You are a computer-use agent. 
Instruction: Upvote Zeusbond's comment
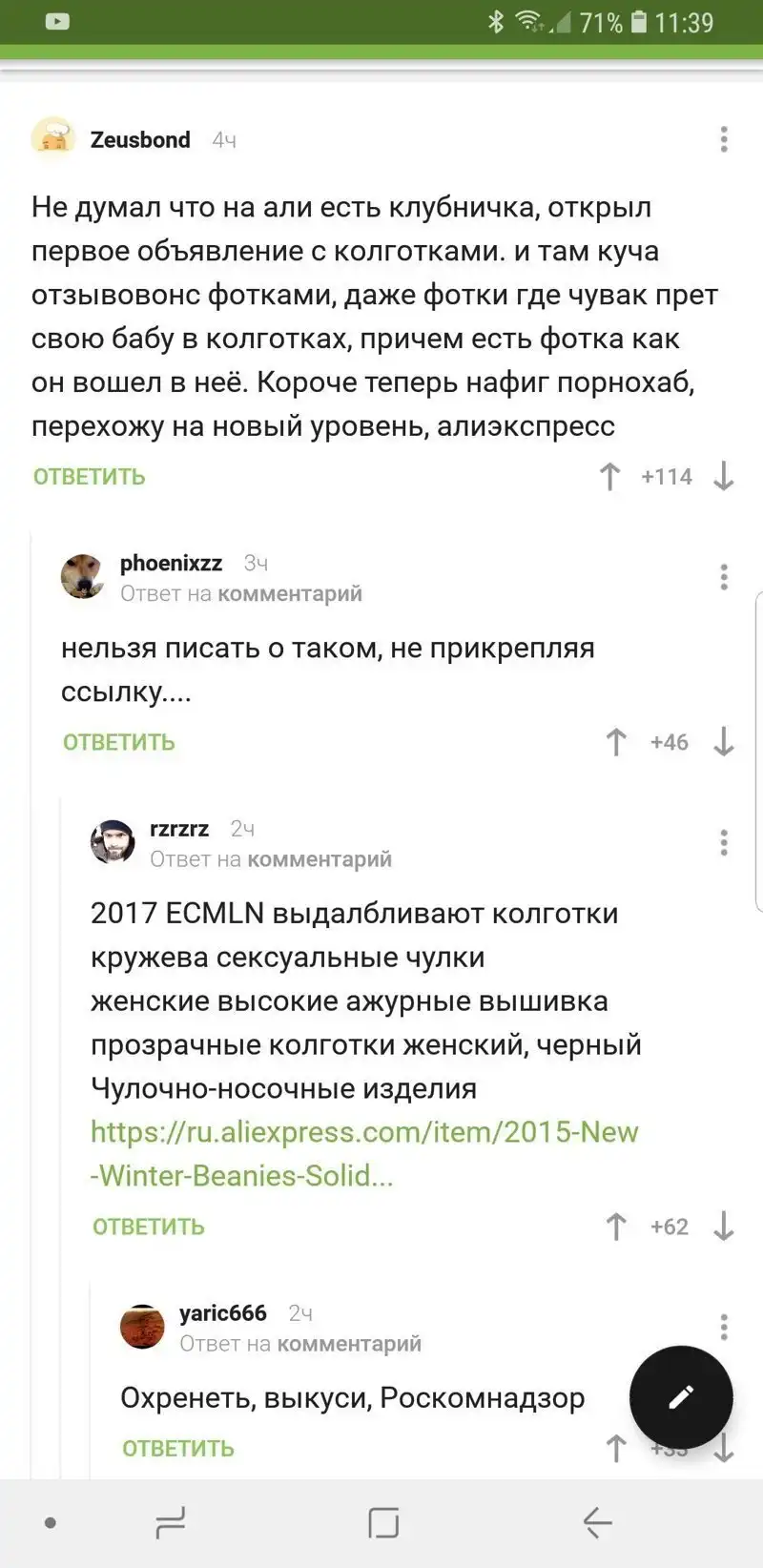(610, 476)
